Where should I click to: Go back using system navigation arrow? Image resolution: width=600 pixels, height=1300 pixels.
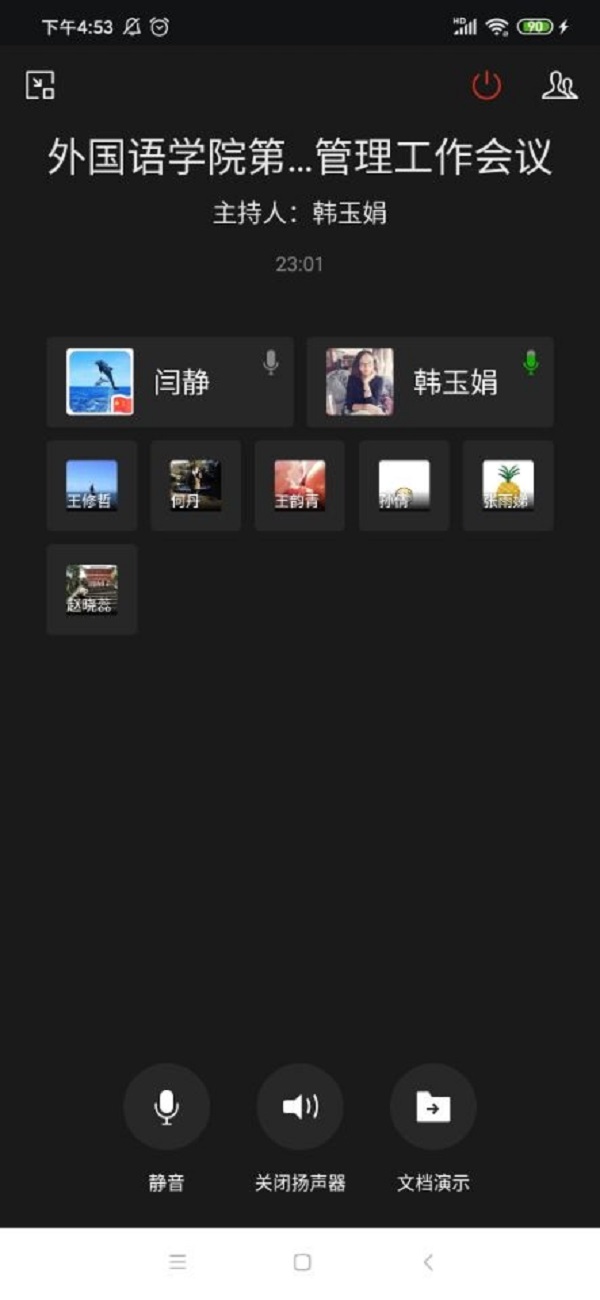tap(428, 1262)
